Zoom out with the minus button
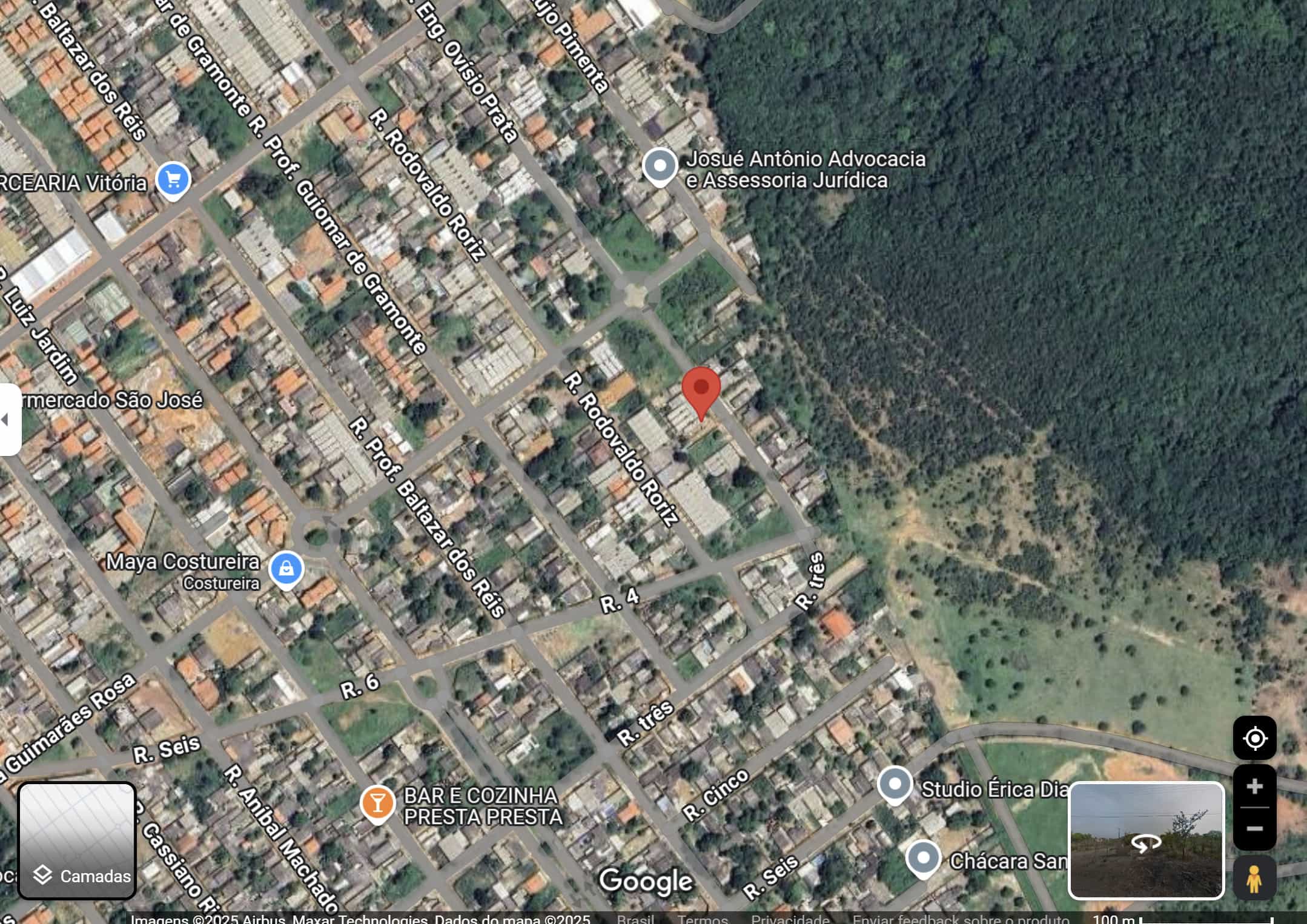The image size is (1307, 924). 1254,828
